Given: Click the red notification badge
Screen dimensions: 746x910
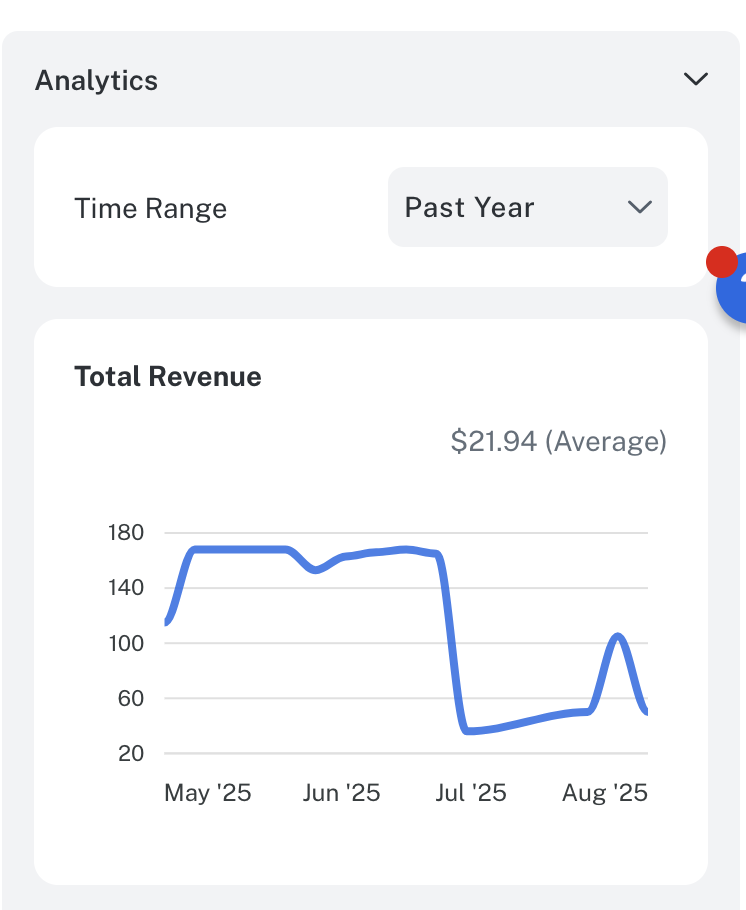Looking at the screenshot, I should [724, 261].
